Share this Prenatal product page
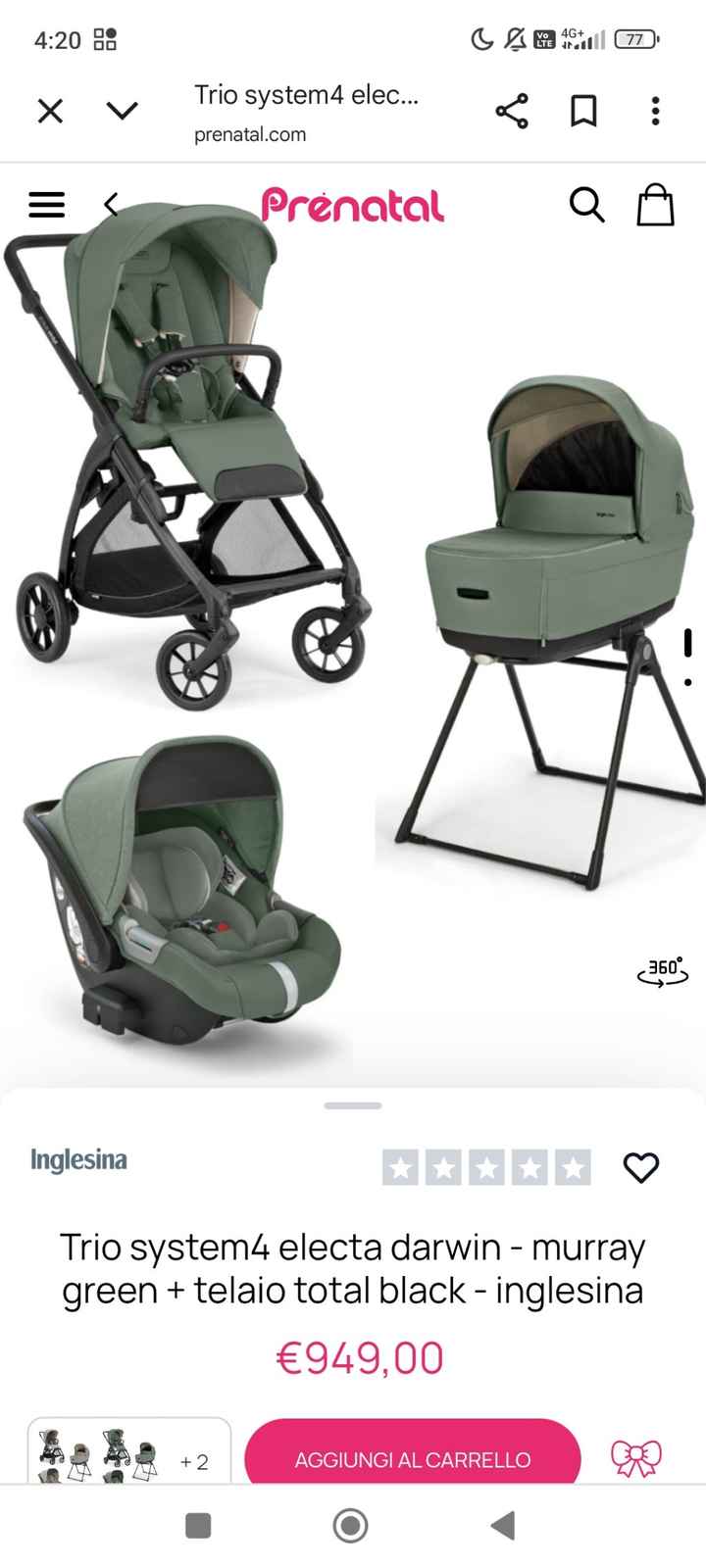706x1568 pixels. pos(512,111)
